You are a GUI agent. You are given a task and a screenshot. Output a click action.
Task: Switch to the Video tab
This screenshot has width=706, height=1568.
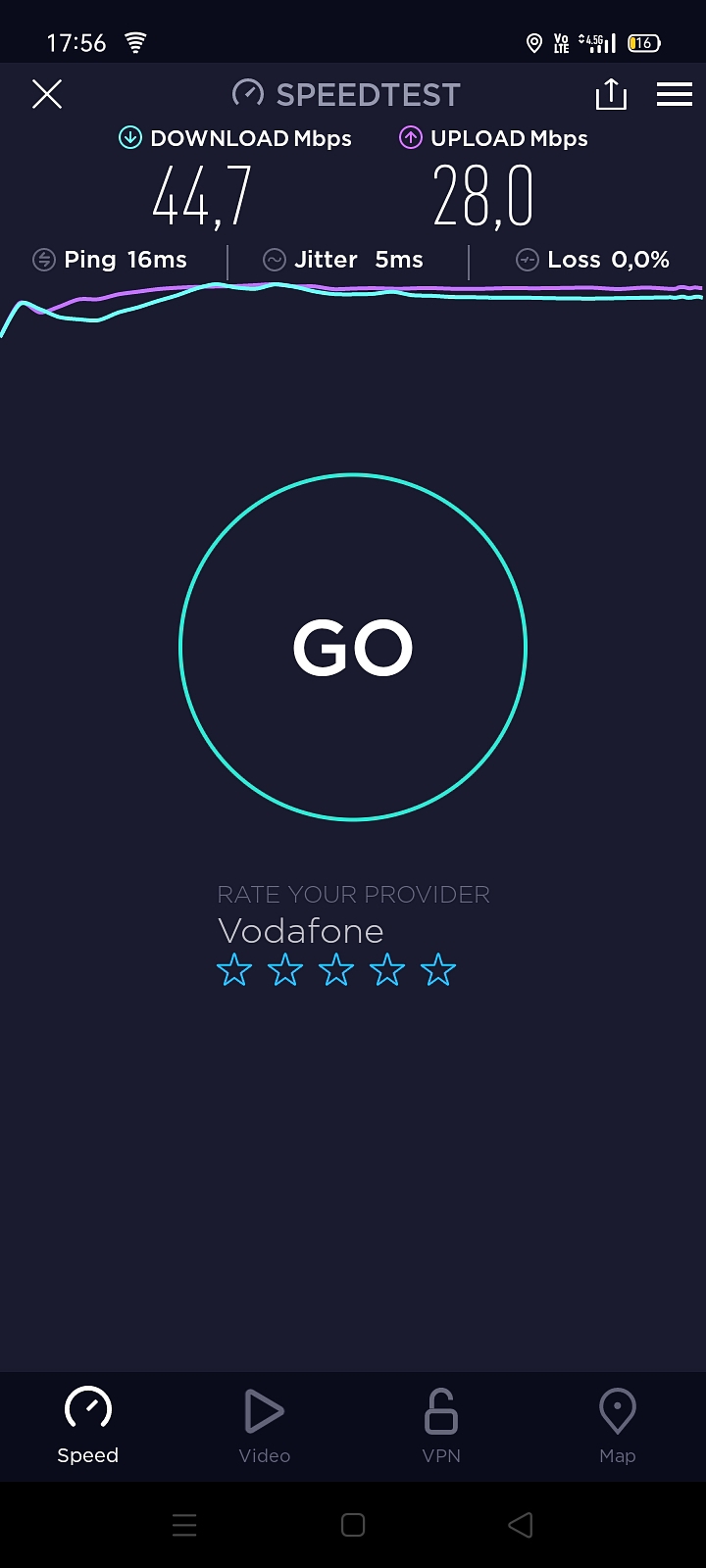(265, 1426)
